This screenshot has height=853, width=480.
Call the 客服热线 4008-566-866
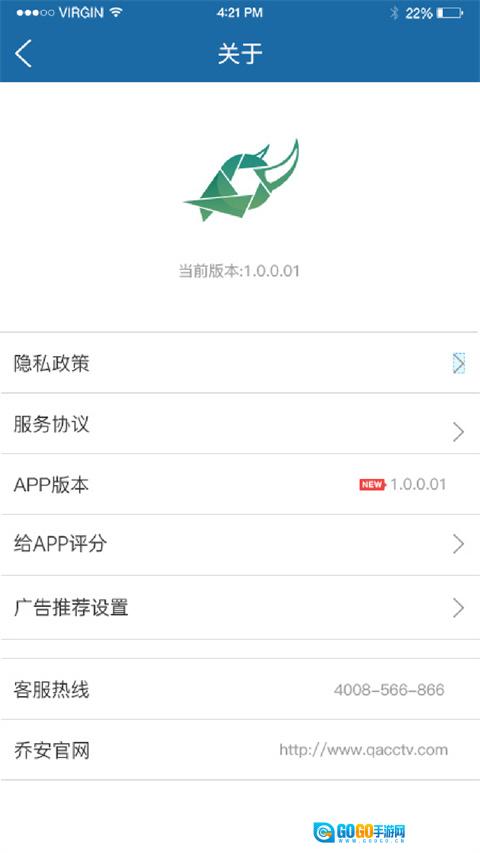pos(240,689)
